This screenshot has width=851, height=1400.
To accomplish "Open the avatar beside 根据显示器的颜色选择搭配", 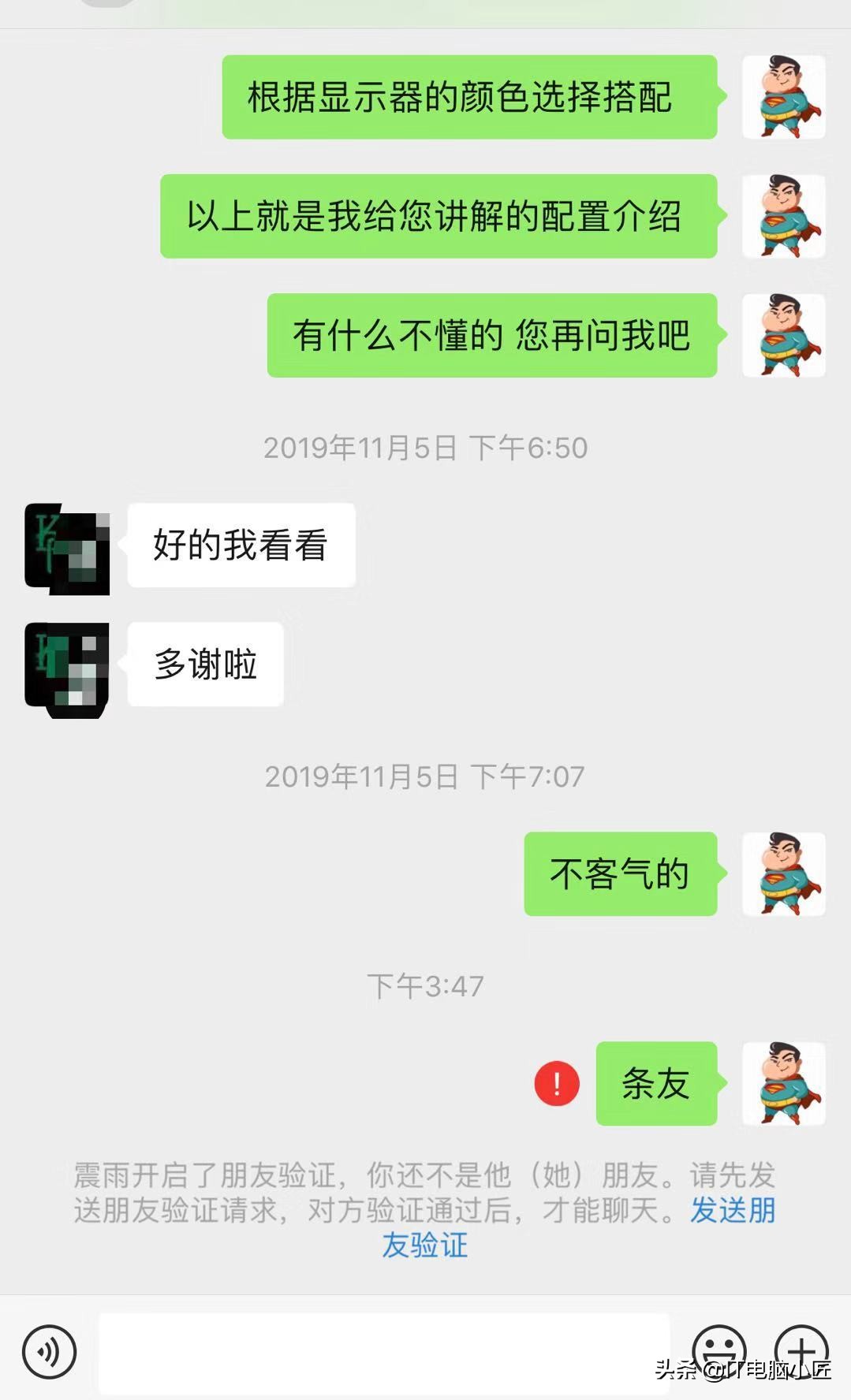I will pos(783,96).
